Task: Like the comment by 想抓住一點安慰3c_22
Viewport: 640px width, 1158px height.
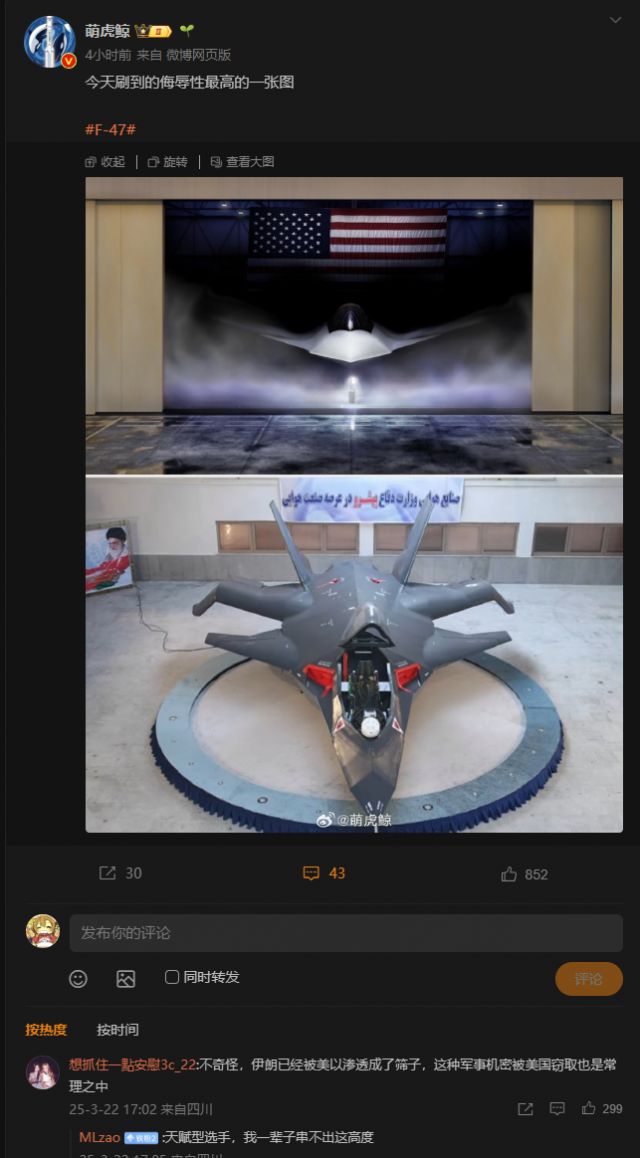Action: (589, 1108)
